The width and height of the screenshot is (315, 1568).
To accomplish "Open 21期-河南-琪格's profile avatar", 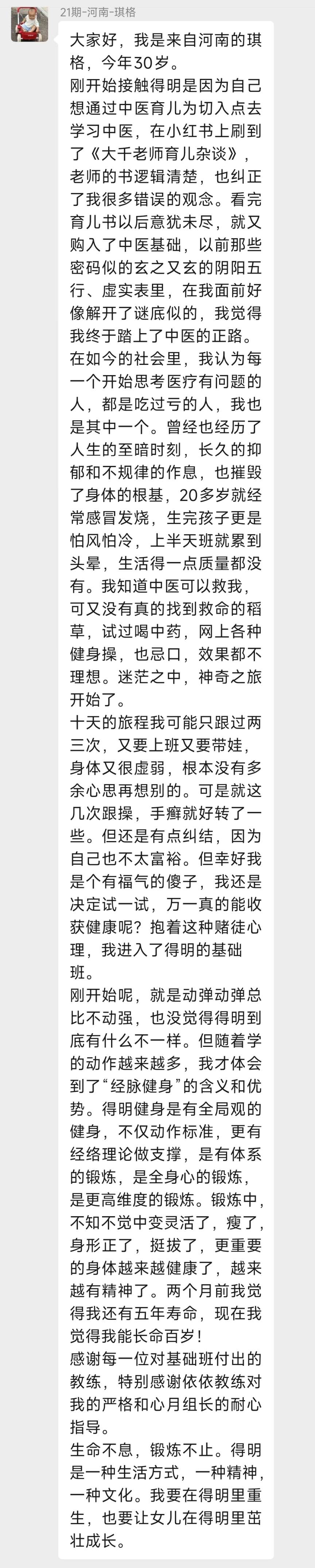I will tap(29, 24).
